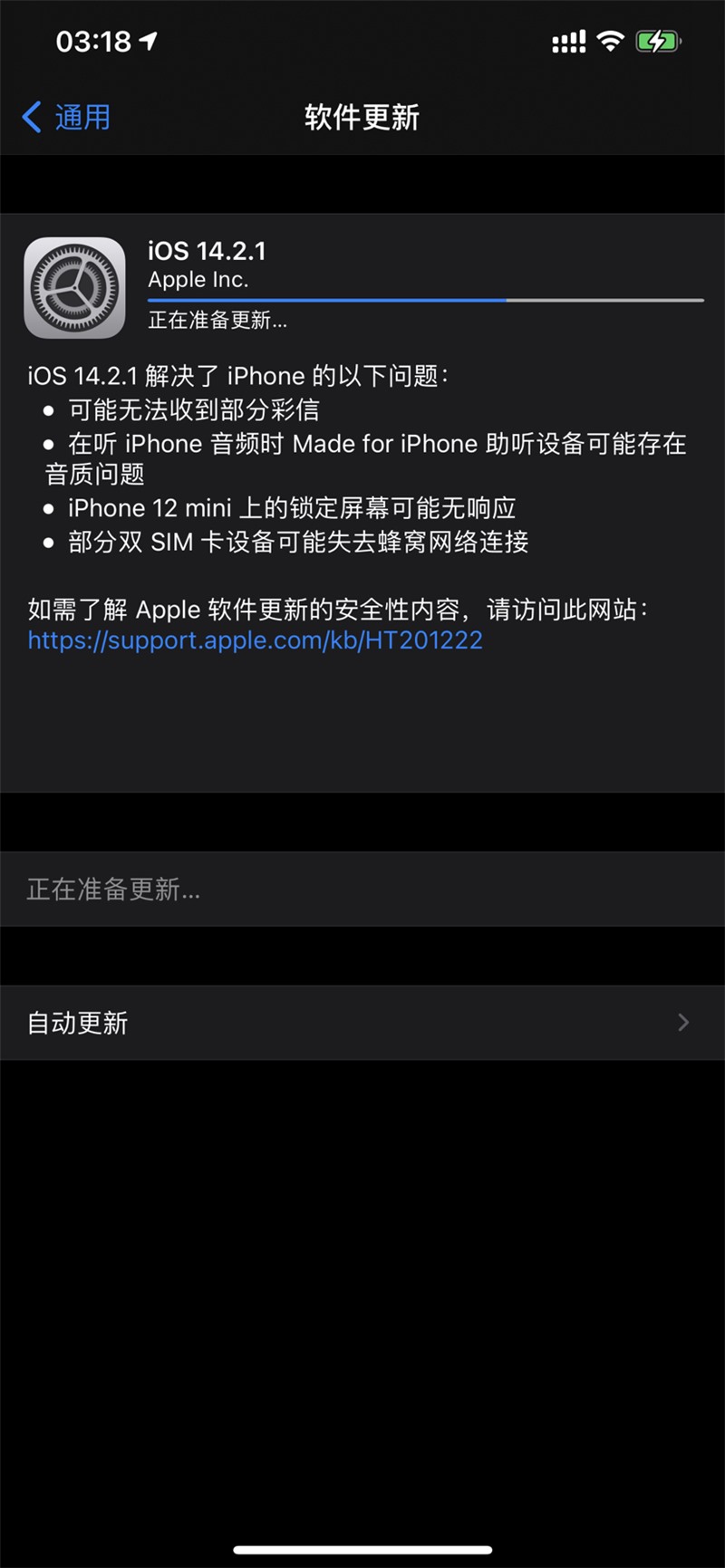Go back to 通用 settings
Screen dimensions: 725x1568
coord(66,118)
